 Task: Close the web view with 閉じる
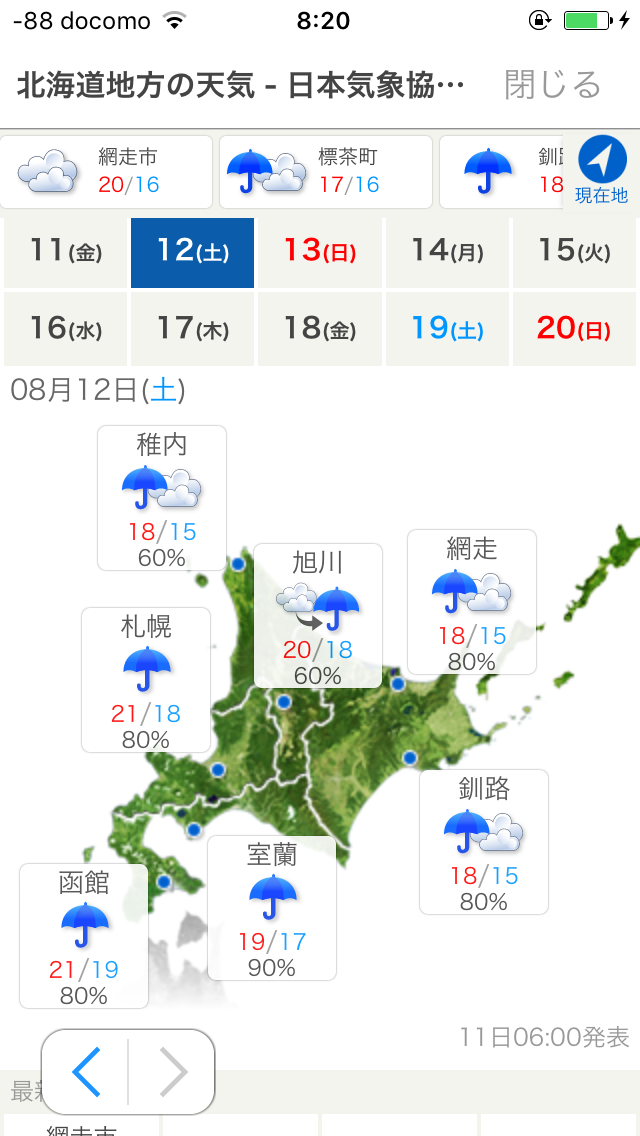tap(552, 85)
